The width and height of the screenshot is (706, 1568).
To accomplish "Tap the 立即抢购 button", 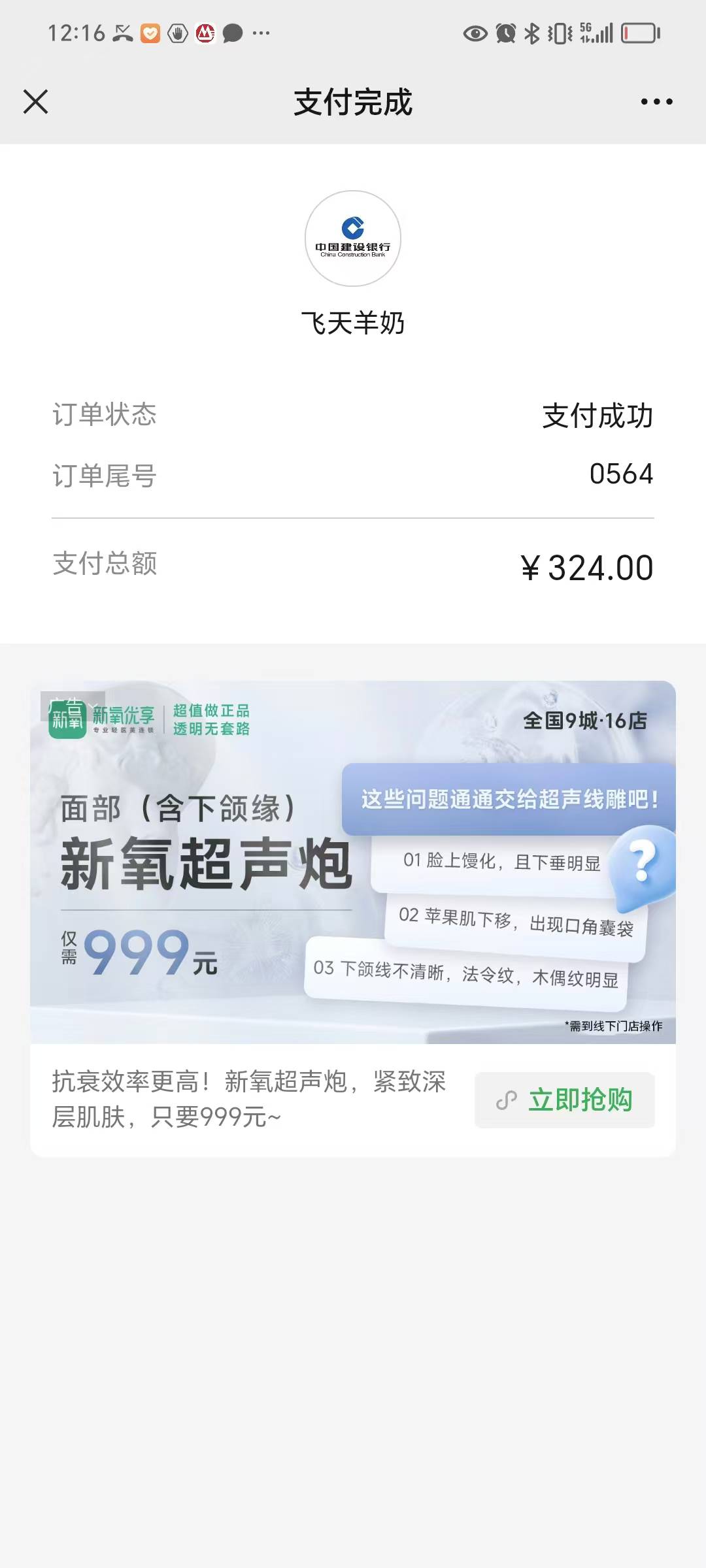I will [x=565, y=1100].
